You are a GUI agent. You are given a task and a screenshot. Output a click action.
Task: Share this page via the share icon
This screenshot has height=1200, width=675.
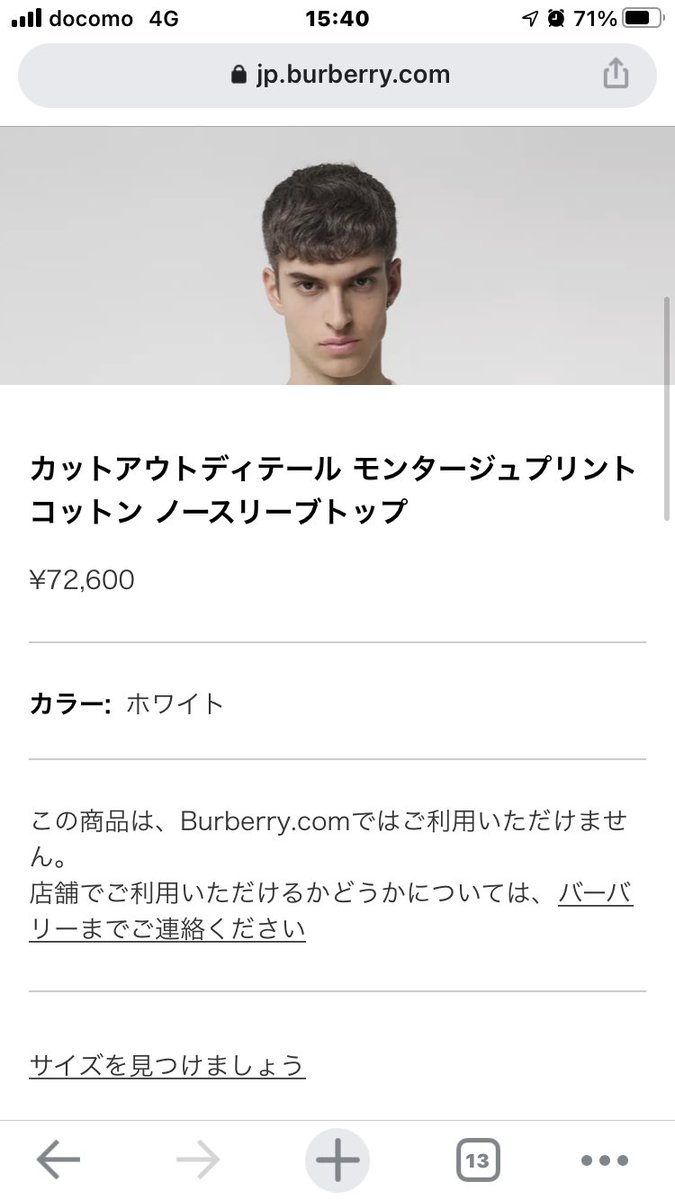coord(616,74)
